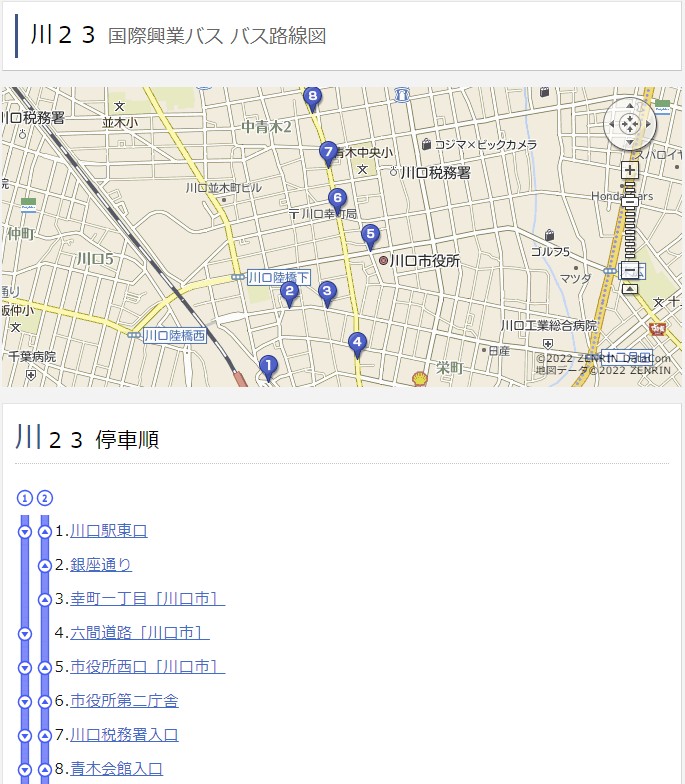
Task: Select map marker number 6
Action: coord(337,199)
